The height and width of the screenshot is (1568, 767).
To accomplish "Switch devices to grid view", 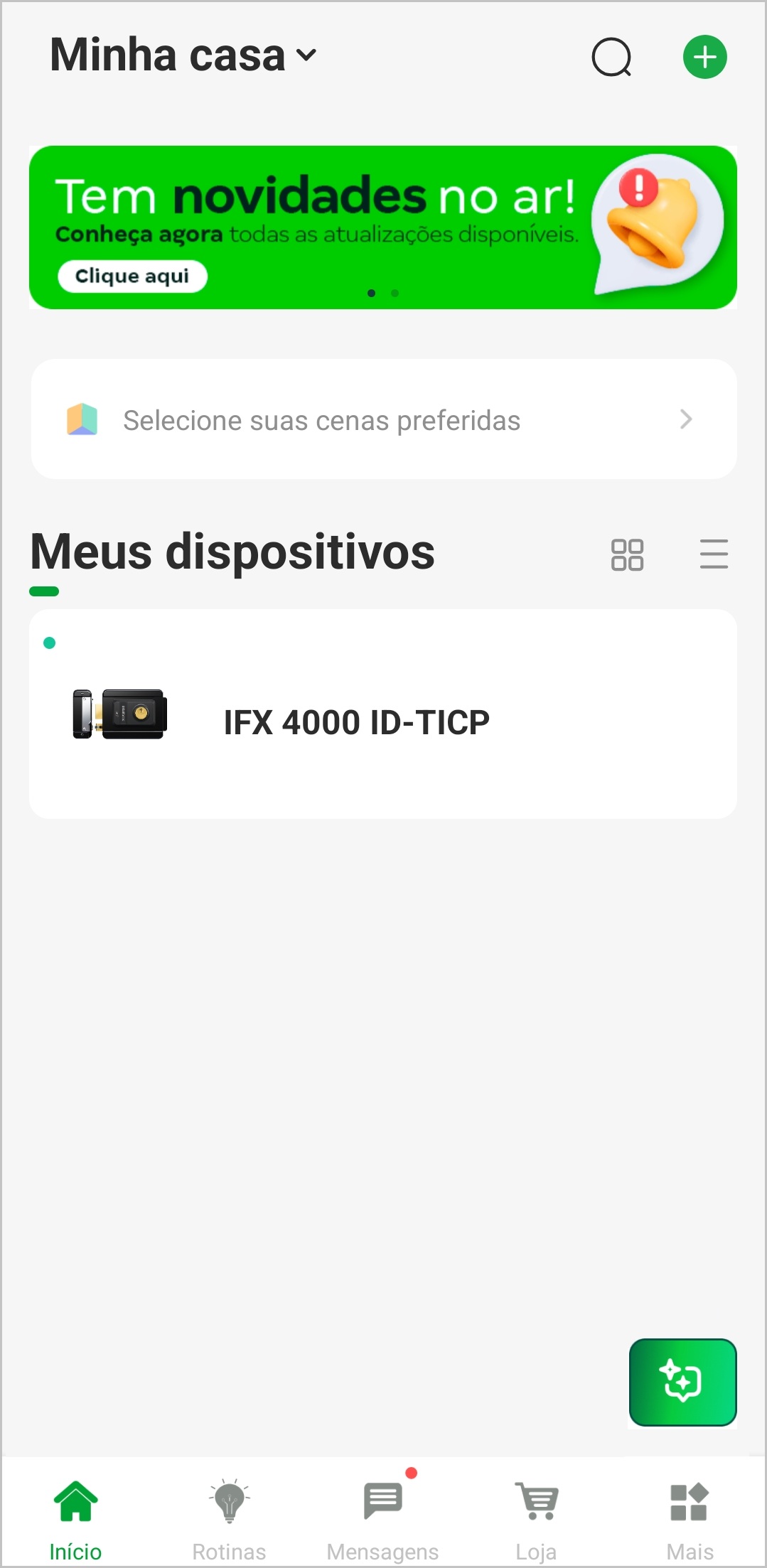I will [x=627, y=554].
